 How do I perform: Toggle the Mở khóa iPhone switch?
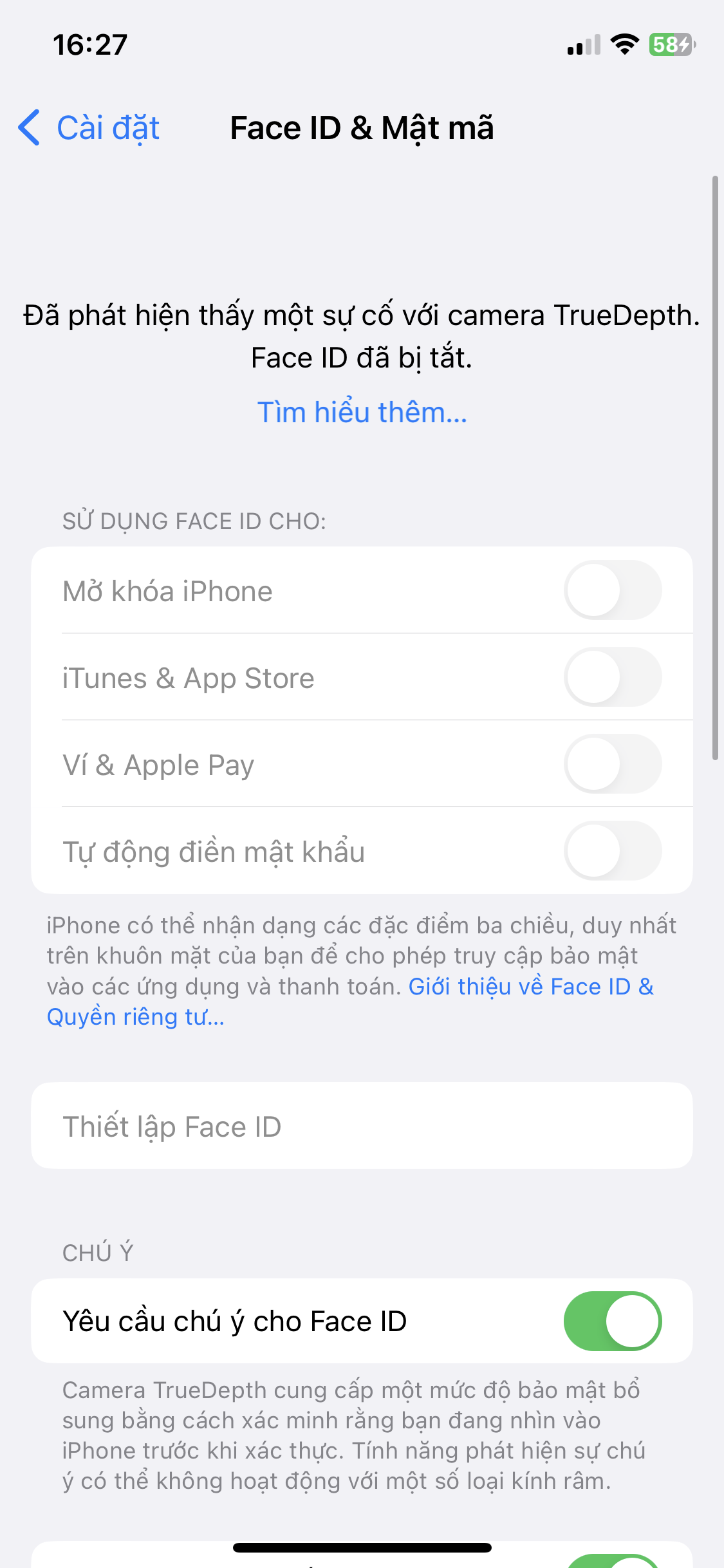click(x=613, y=590)
